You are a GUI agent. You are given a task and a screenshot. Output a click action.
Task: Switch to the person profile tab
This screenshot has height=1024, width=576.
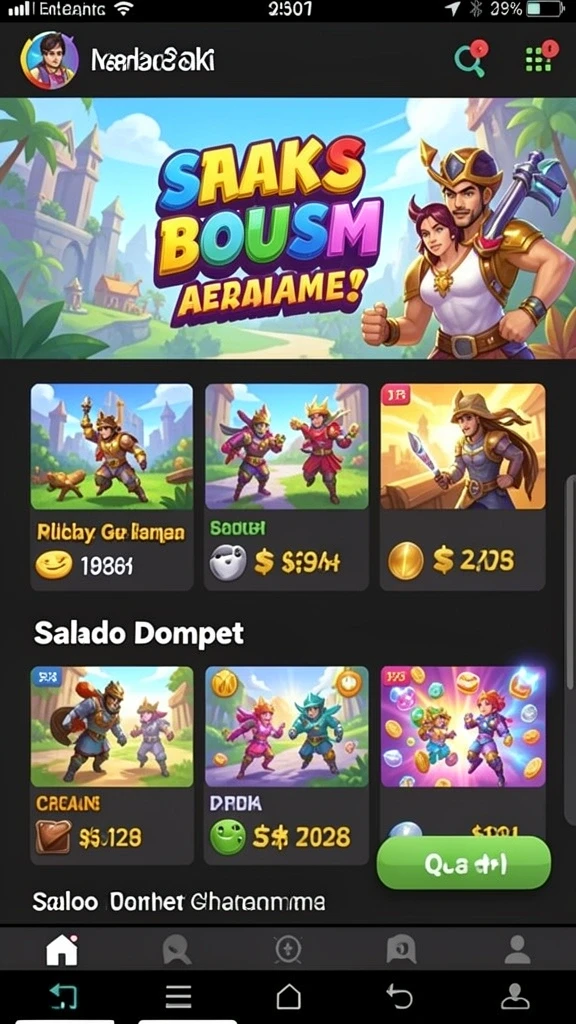pos(517,949)
